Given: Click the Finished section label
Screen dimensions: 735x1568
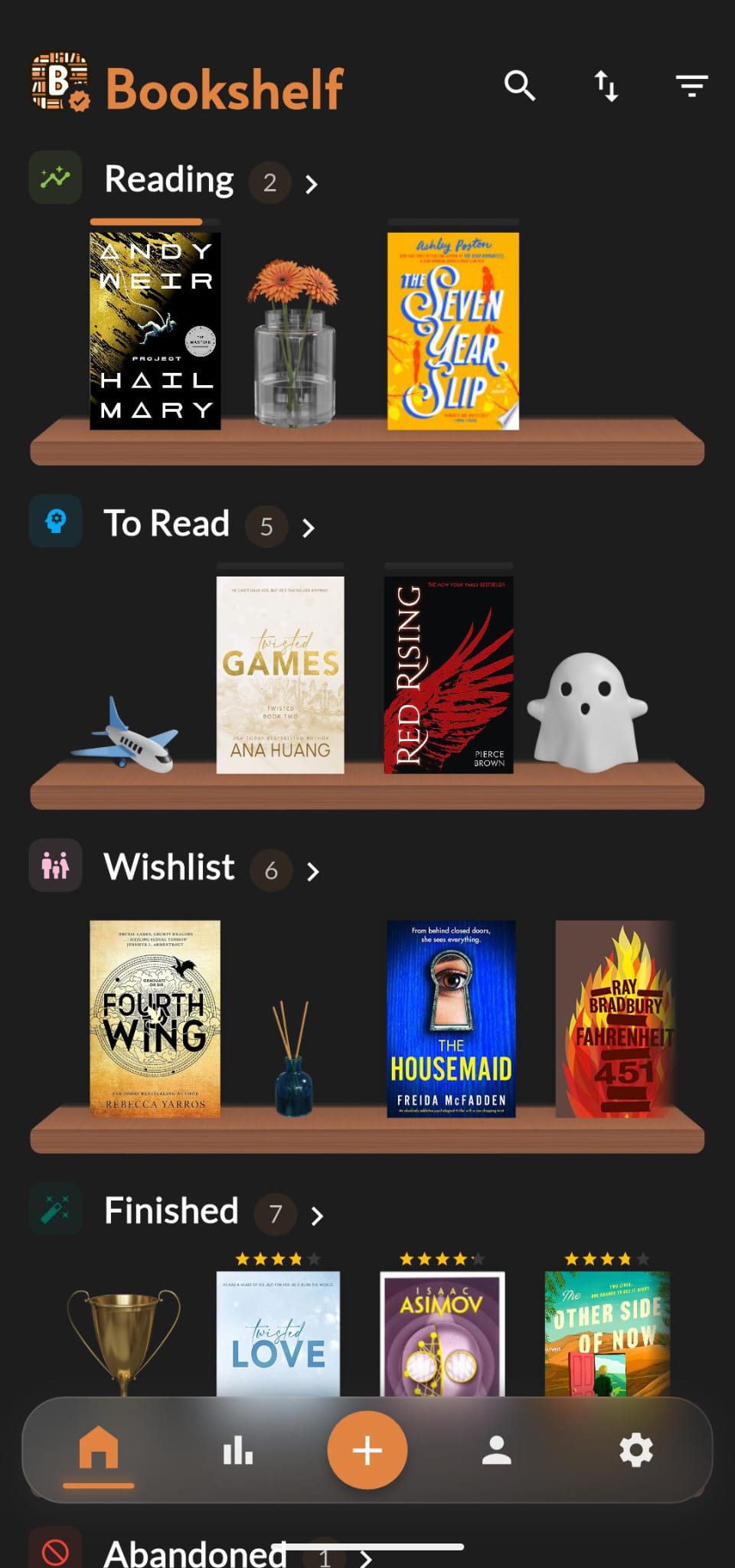Looking at the screenshot, I should click(x=170, y=1210).
